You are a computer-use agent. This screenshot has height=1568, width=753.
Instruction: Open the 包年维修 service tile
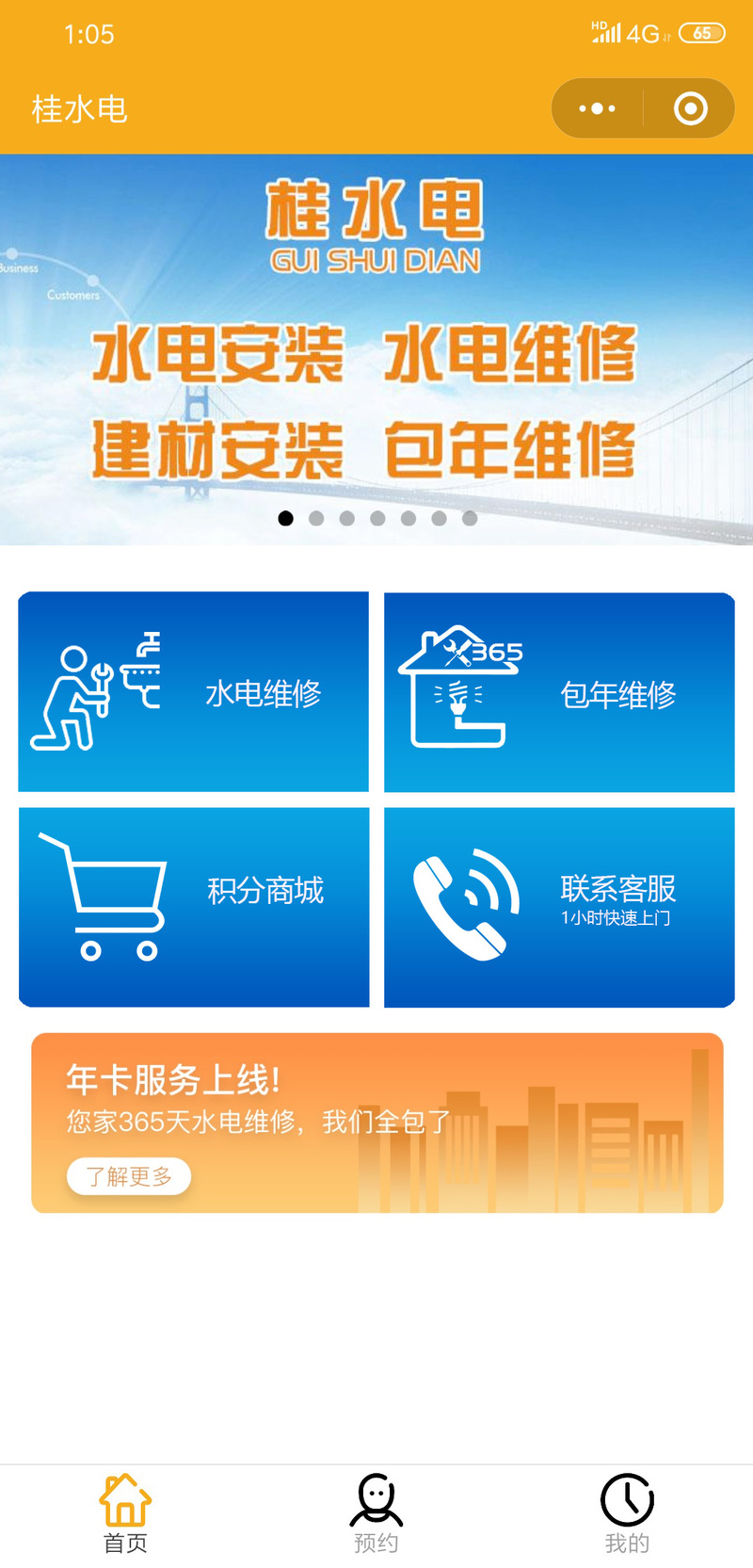[x=559, y=692]
